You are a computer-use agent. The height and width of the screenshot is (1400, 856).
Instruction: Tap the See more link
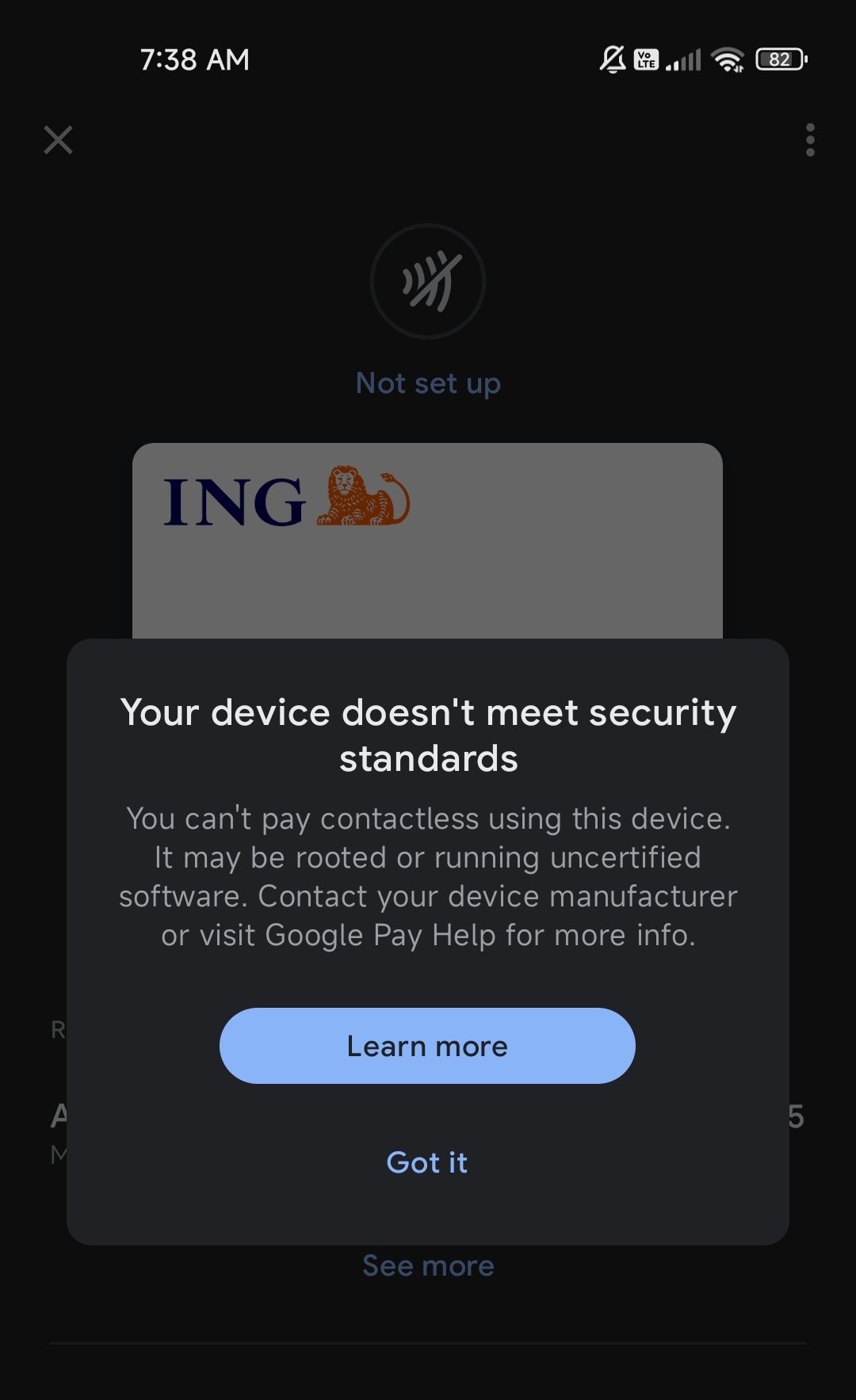(428, 1265)
